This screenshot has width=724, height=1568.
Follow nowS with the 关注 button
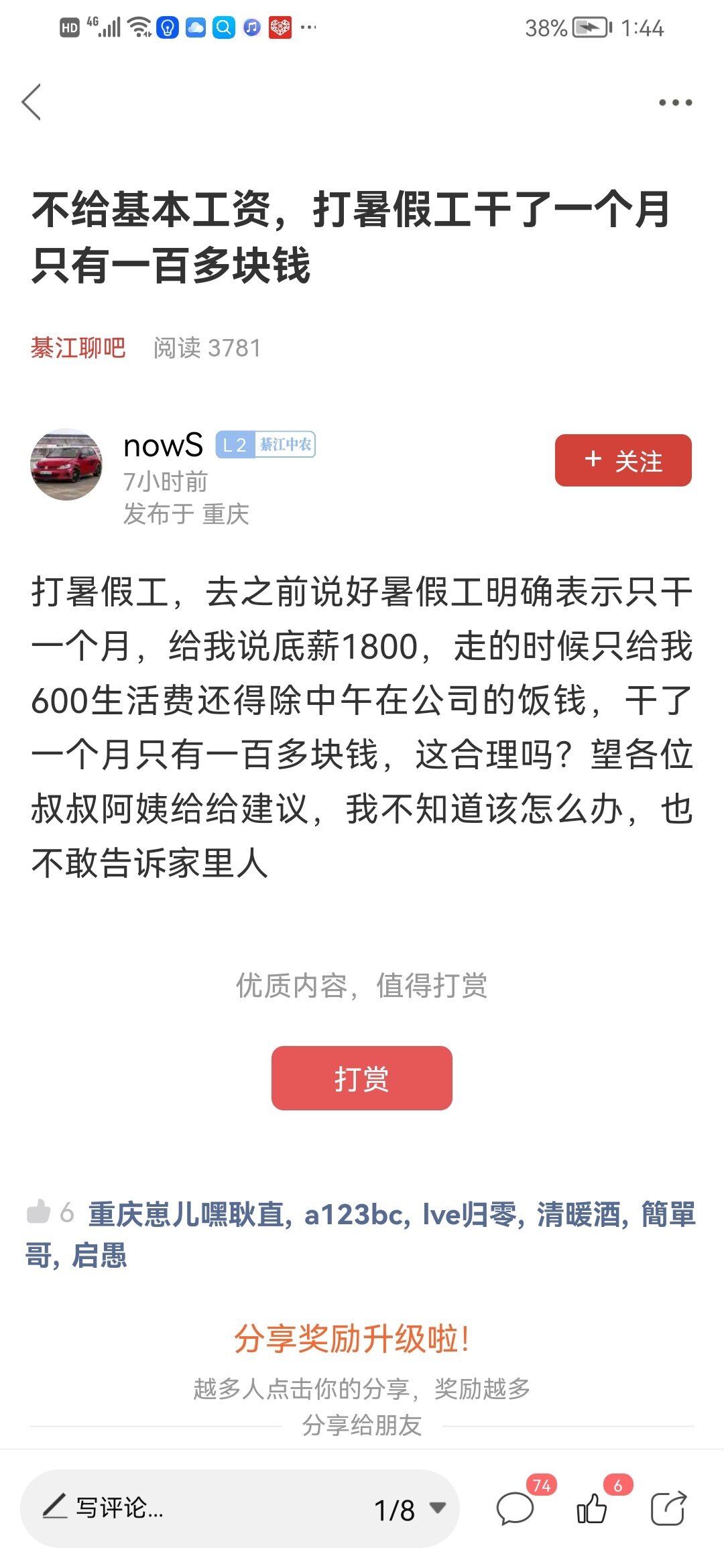coord(623,460)
